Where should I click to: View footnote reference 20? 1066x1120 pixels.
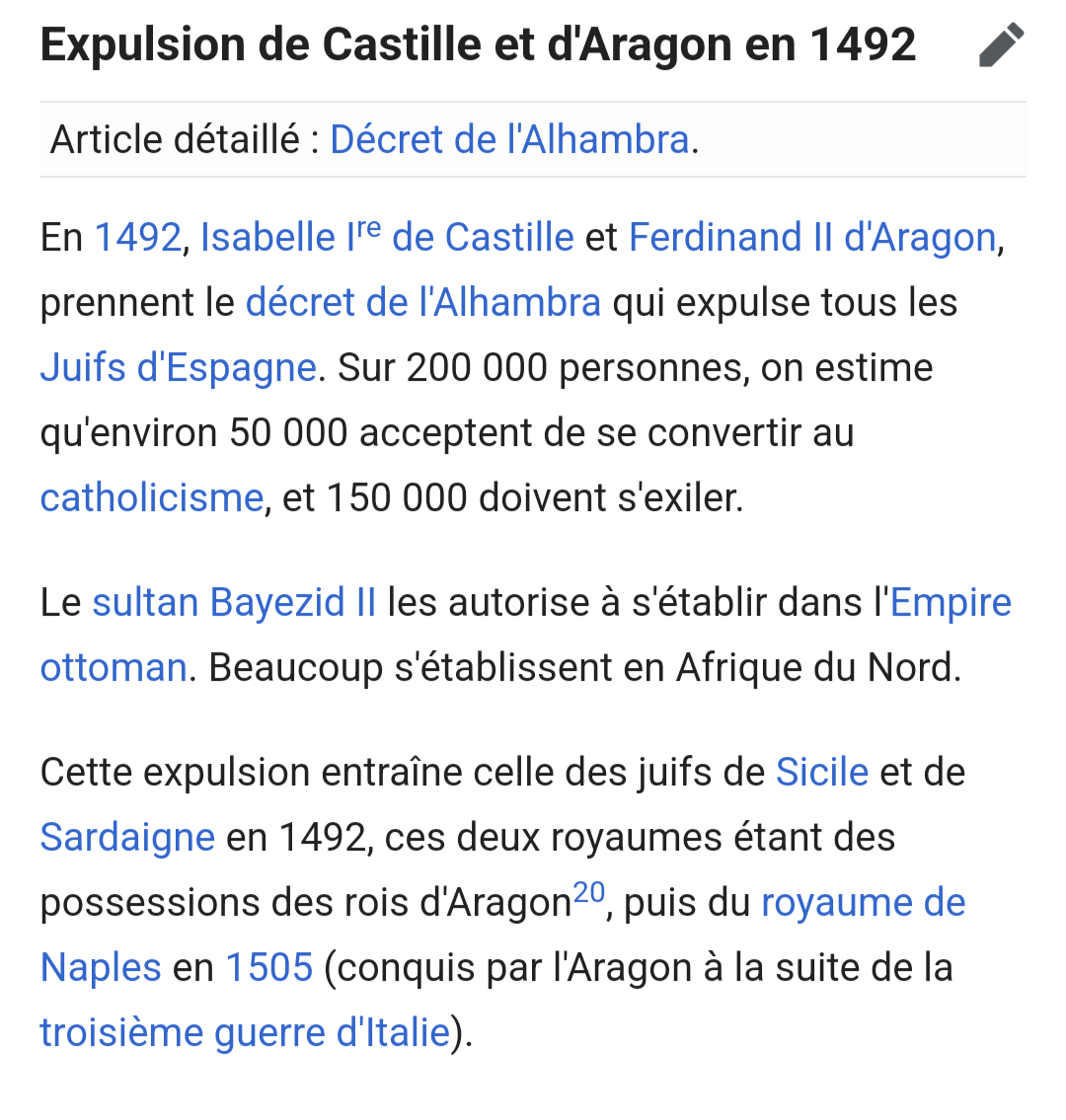588,892
